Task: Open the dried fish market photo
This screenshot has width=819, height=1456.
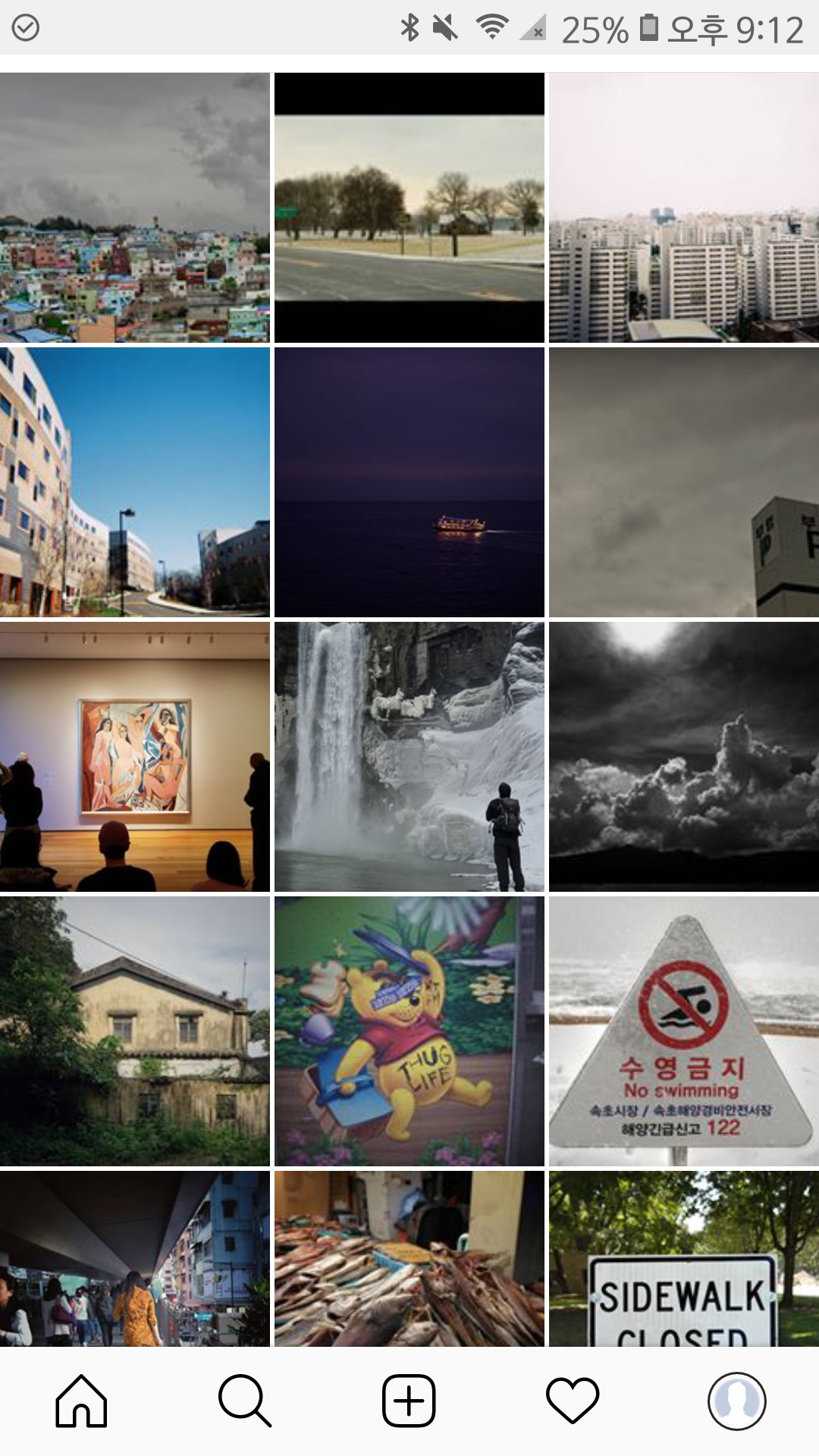Action: [x=409, y=1259]
